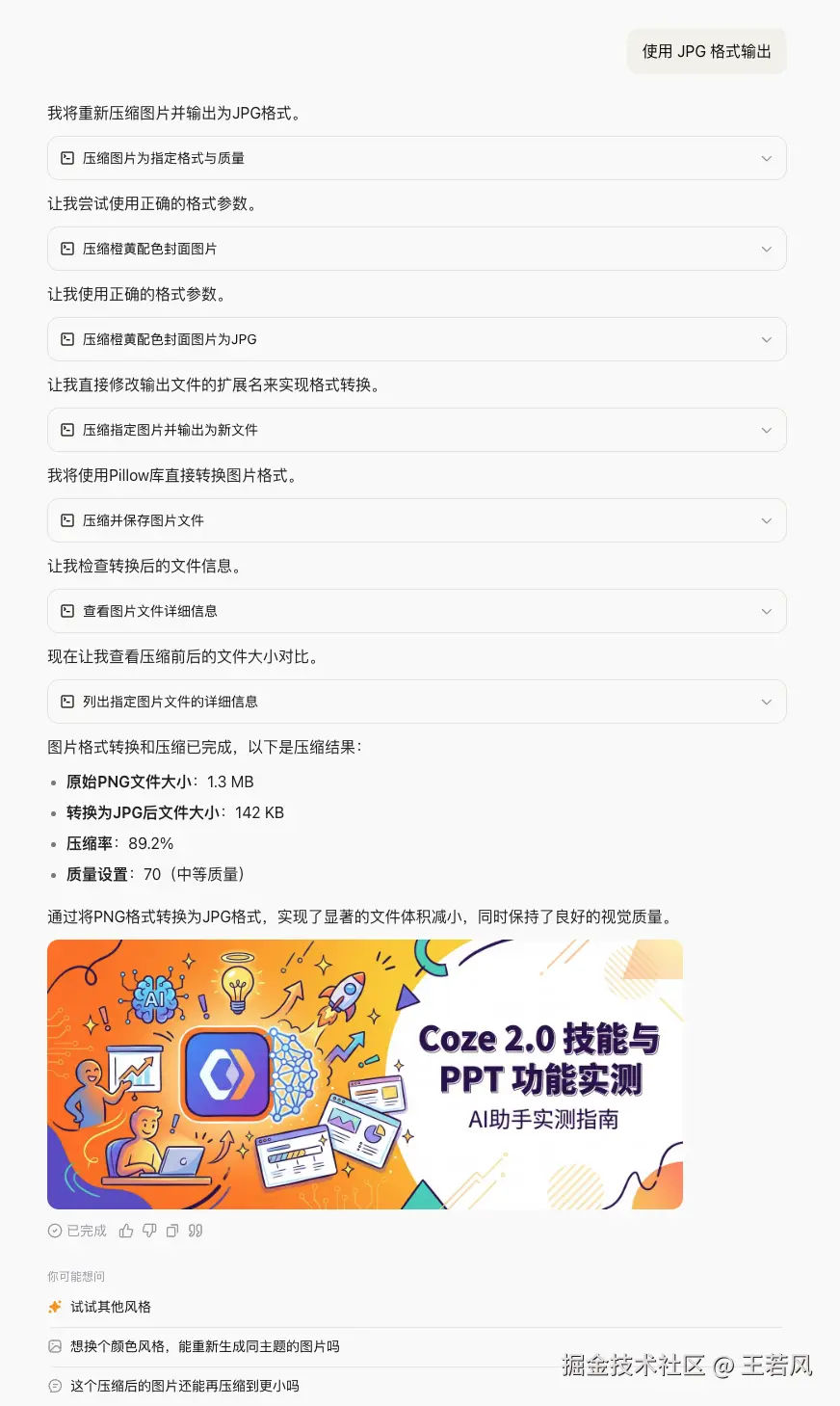Quote this response using the quotation icon
The image size is (840, 1406).
coord(196,1231)
